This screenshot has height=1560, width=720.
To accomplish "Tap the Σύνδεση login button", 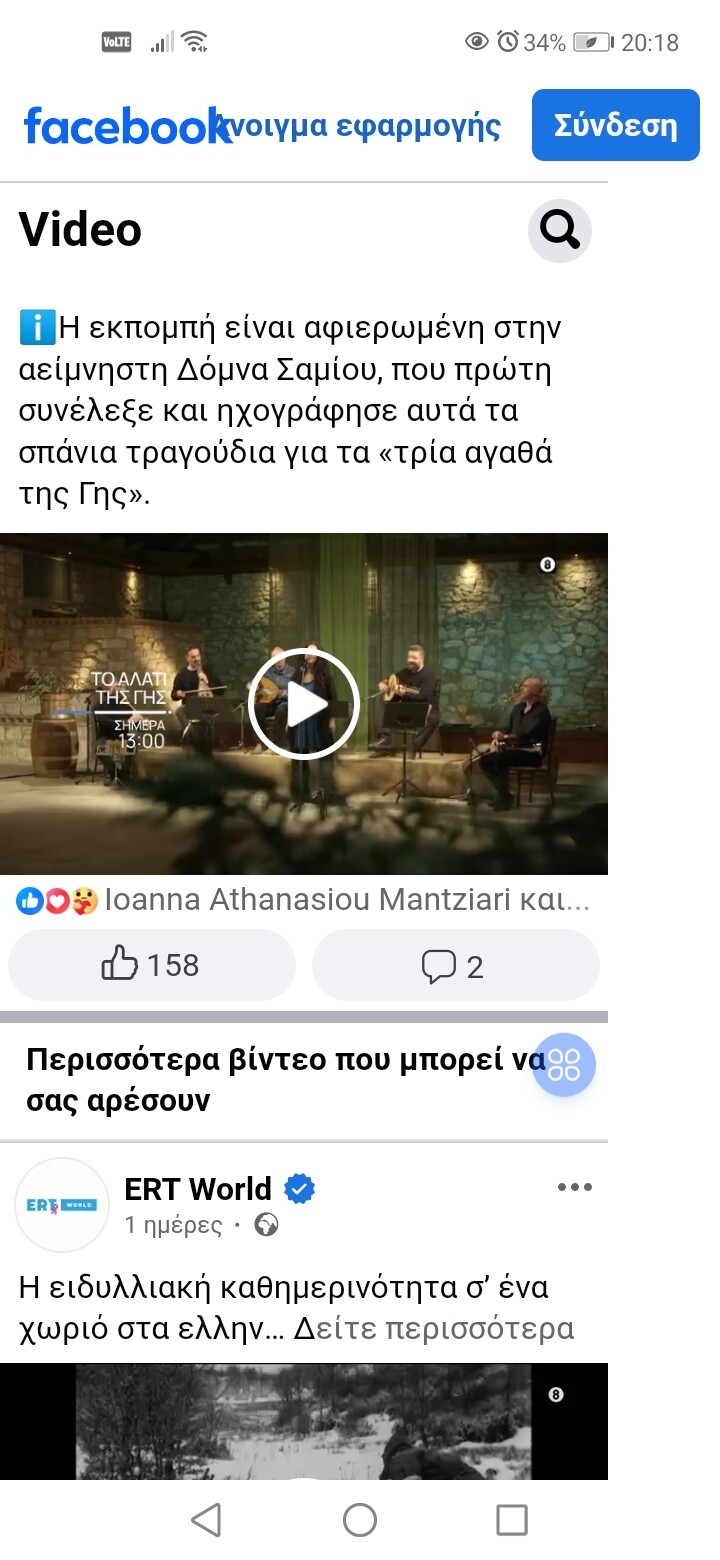I will click(x=615, y=125).
